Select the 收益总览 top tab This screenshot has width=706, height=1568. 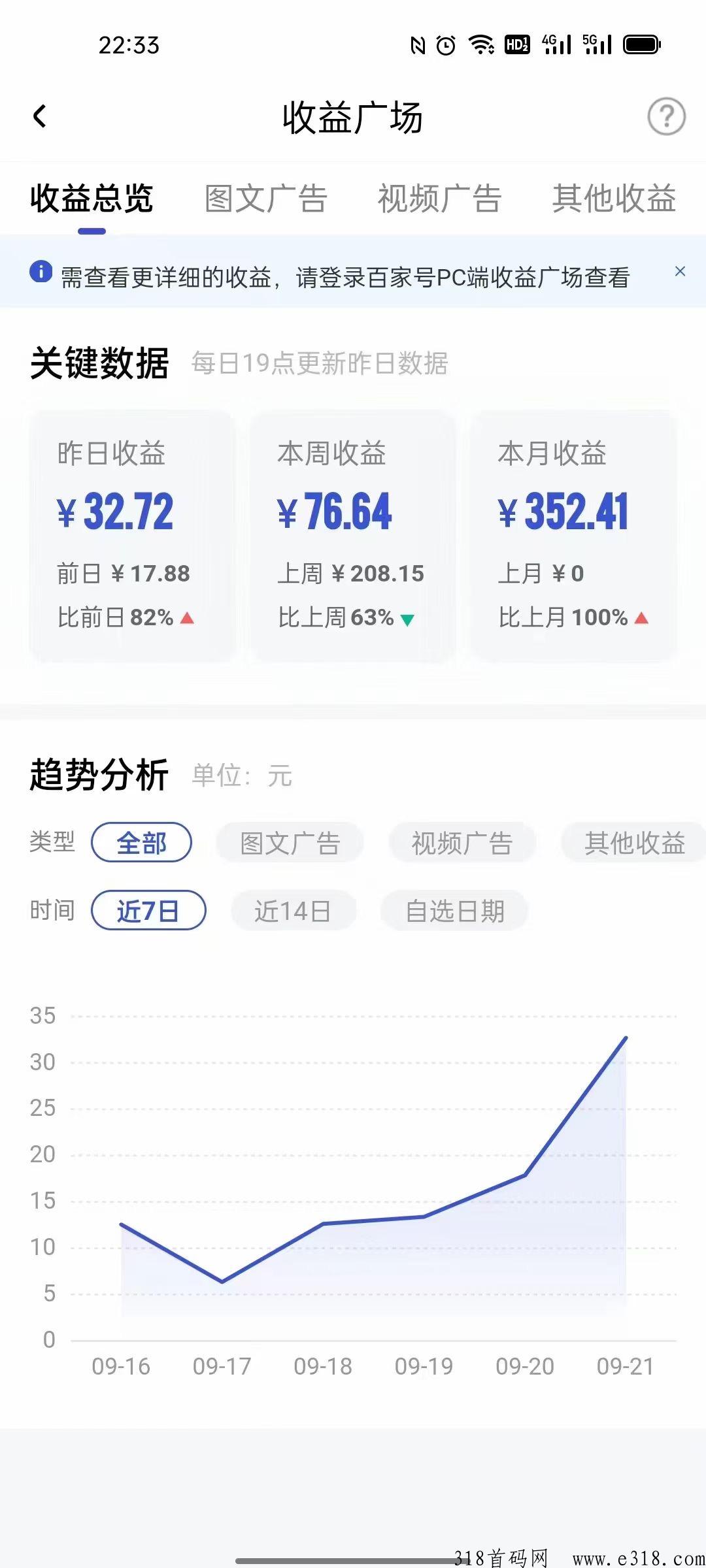point(92,199)
